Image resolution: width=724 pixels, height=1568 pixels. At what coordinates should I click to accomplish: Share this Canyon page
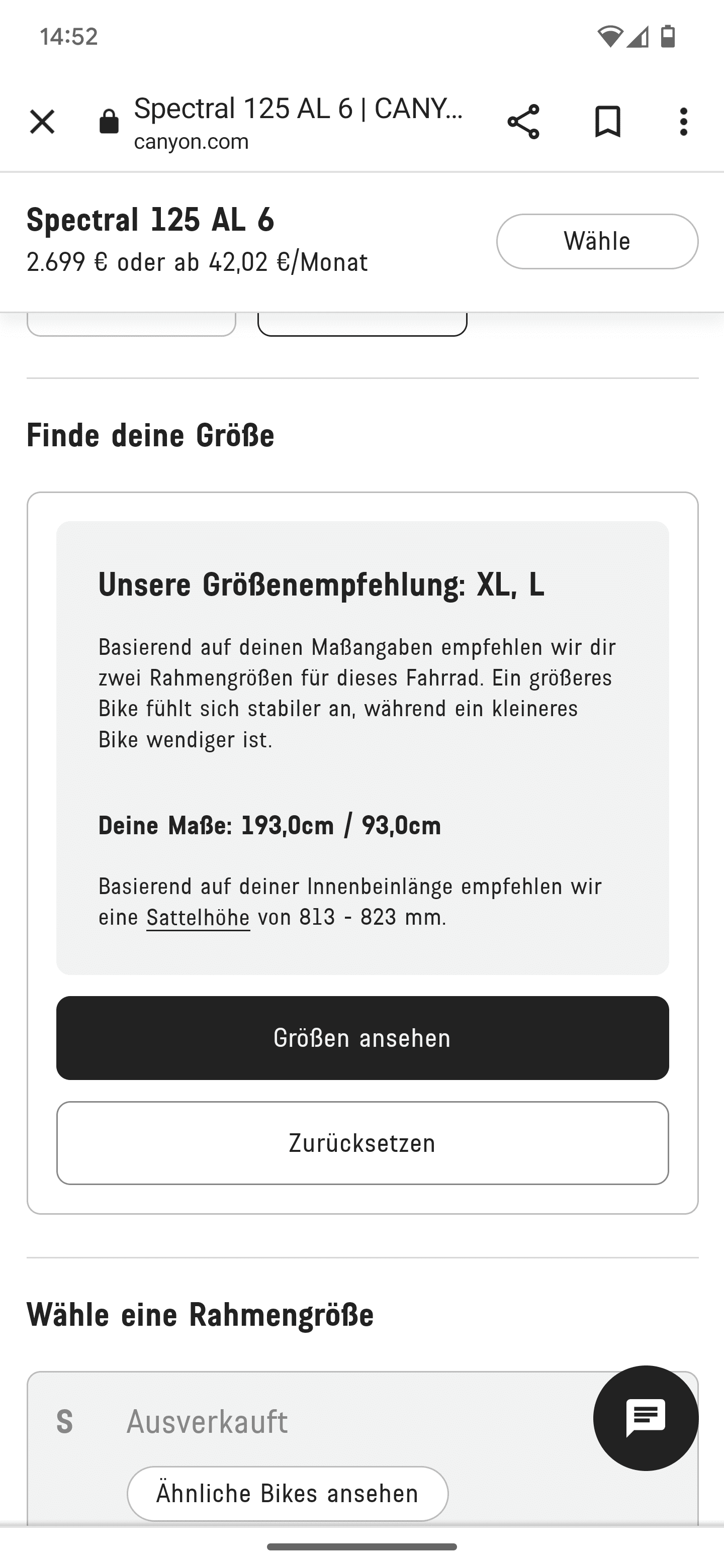point(523,122)
